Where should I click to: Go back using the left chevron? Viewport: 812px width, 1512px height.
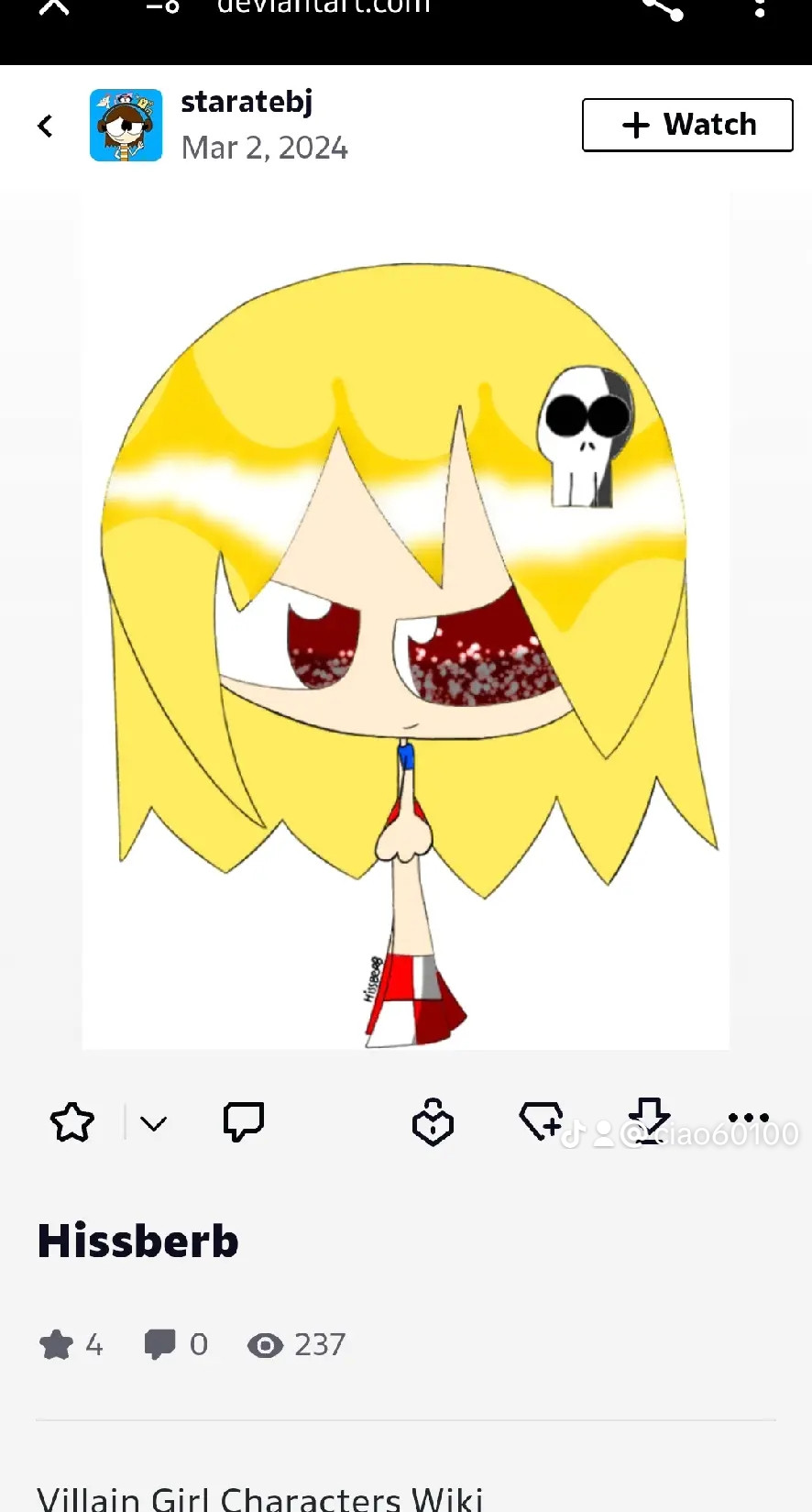(x=45, y=126)
